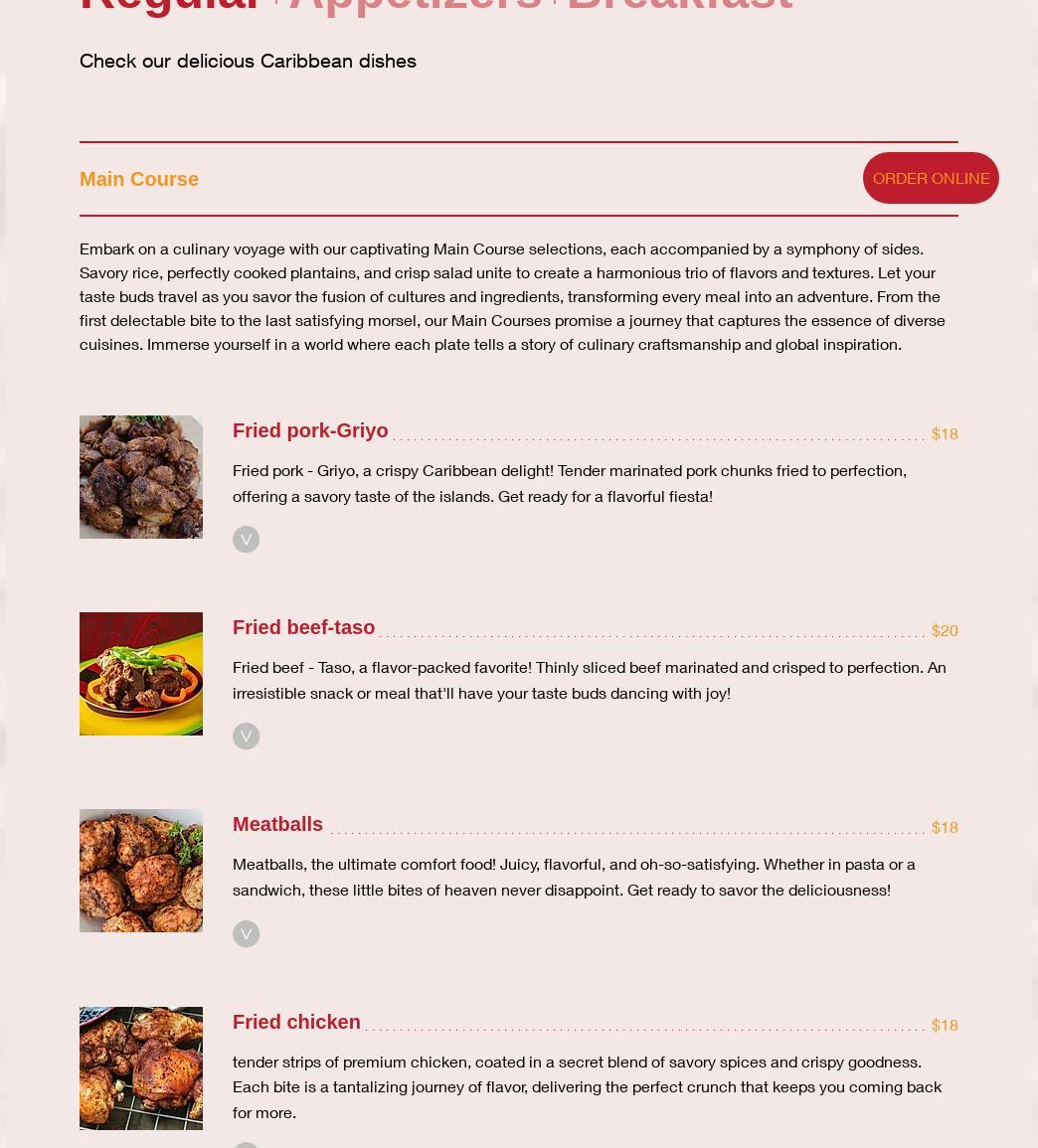Open the Meatballs photo
The height and width of the screenshot is (1148, 1038).
(x=141, y=871)
